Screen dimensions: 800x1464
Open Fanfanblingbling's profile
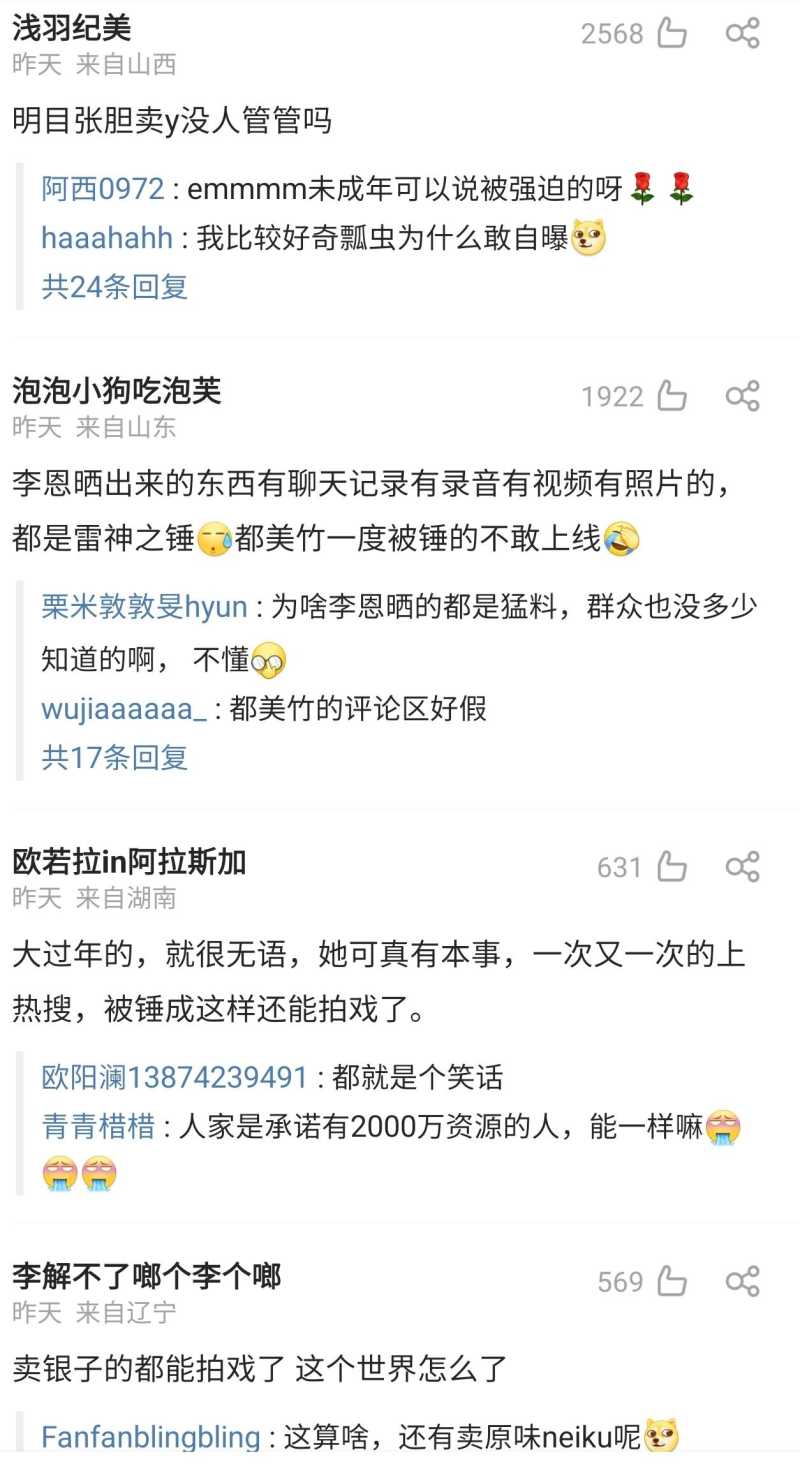tap(150, 1438)
